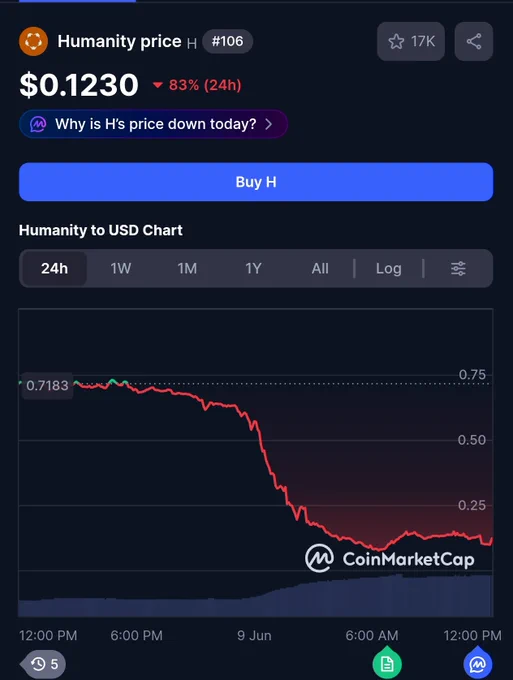Tap the green document event marker
This screenshot has width=513, height=680.
387,662
